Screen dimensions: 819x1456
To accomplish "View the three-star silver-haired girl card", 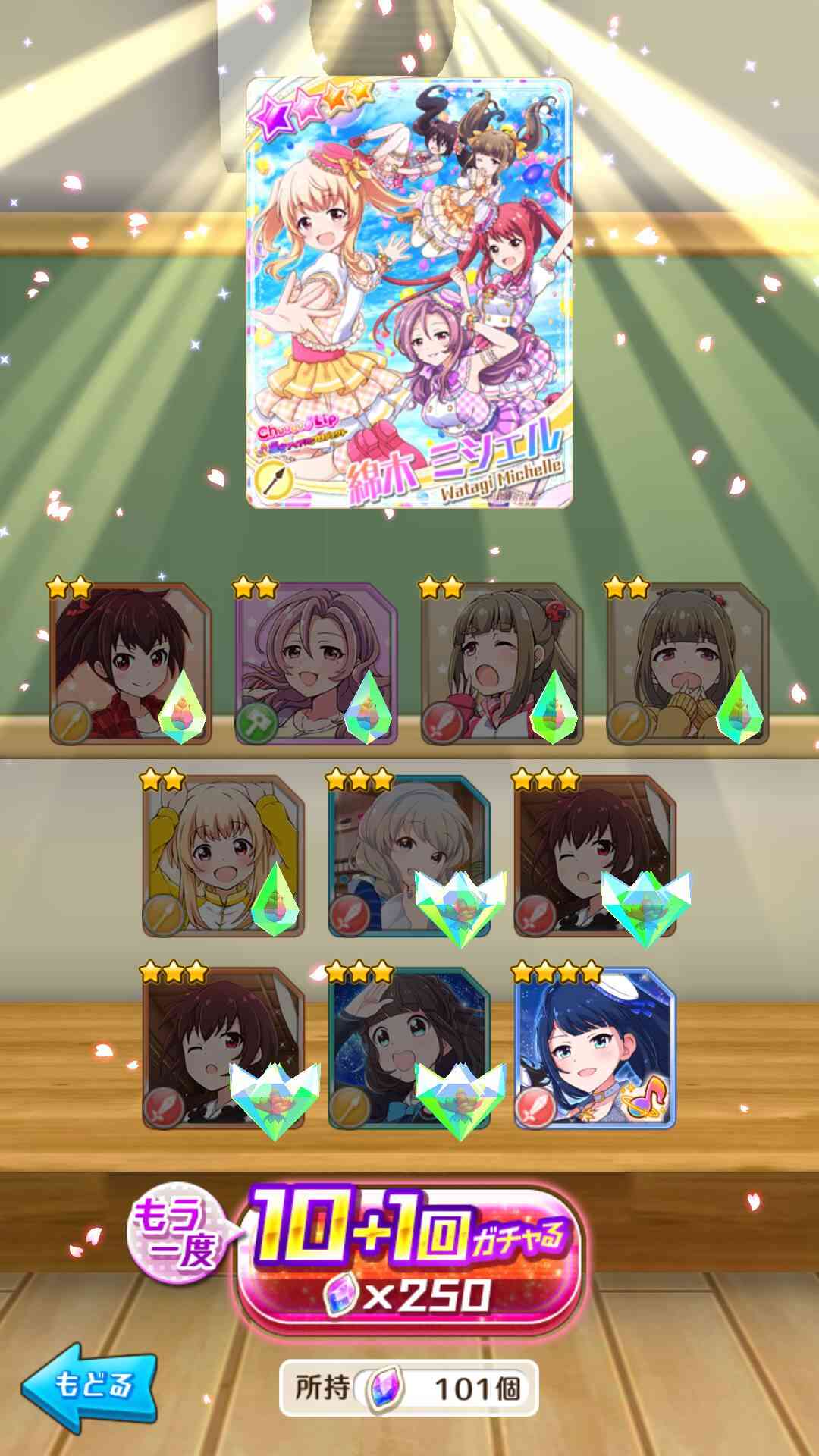I will coord(409,855).
